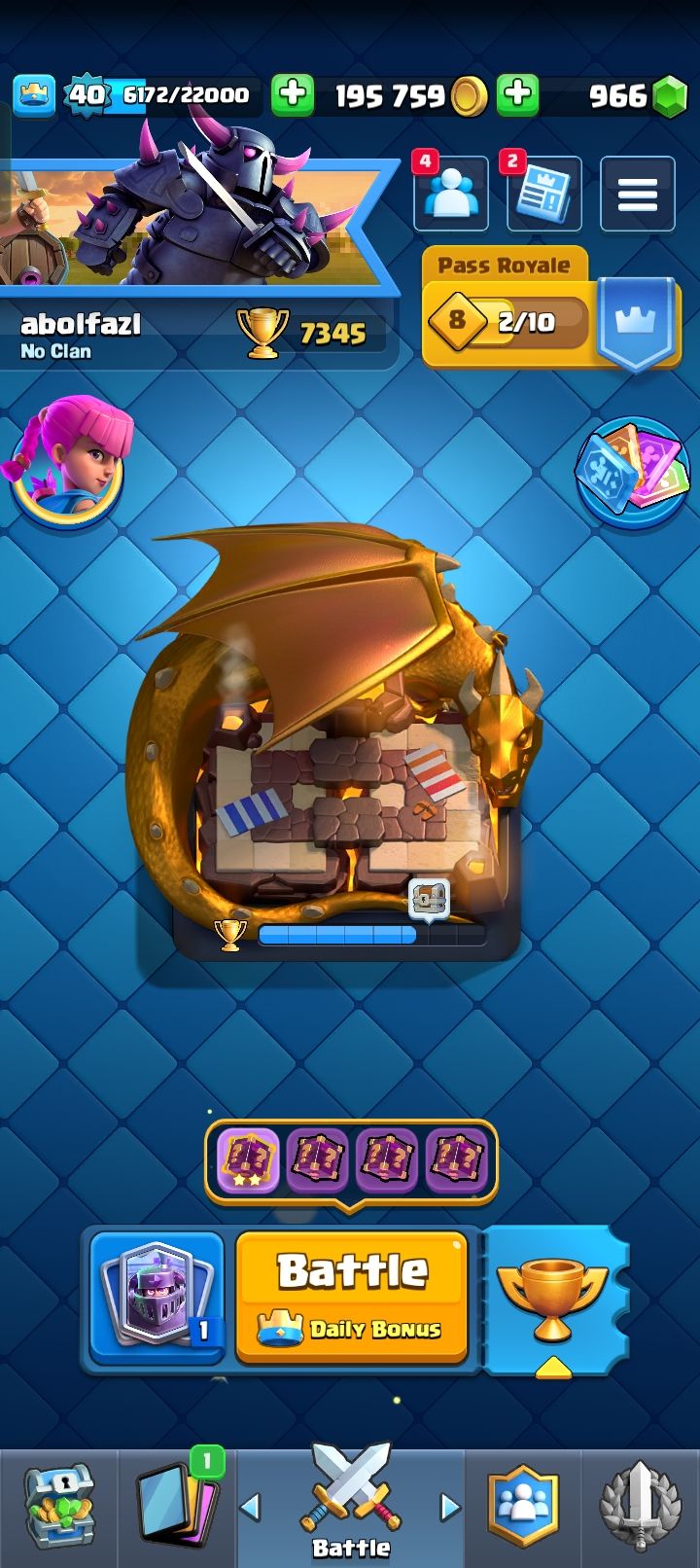Switch to the Shop chest tab
Image resolution: width=700 pixels, height=1568 pixels.
(x=58, y=1506)
